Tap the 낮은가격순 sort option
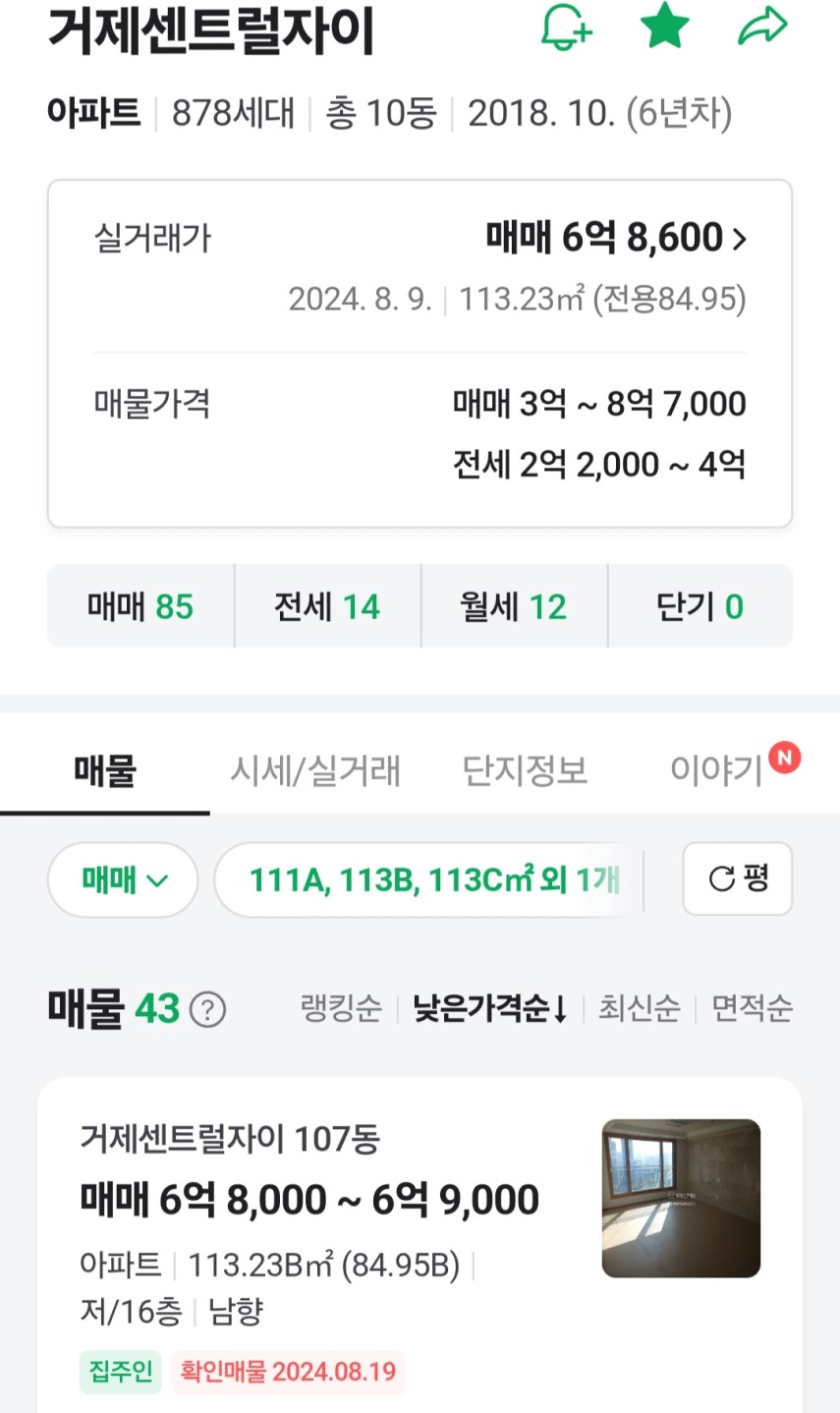 490,1008
